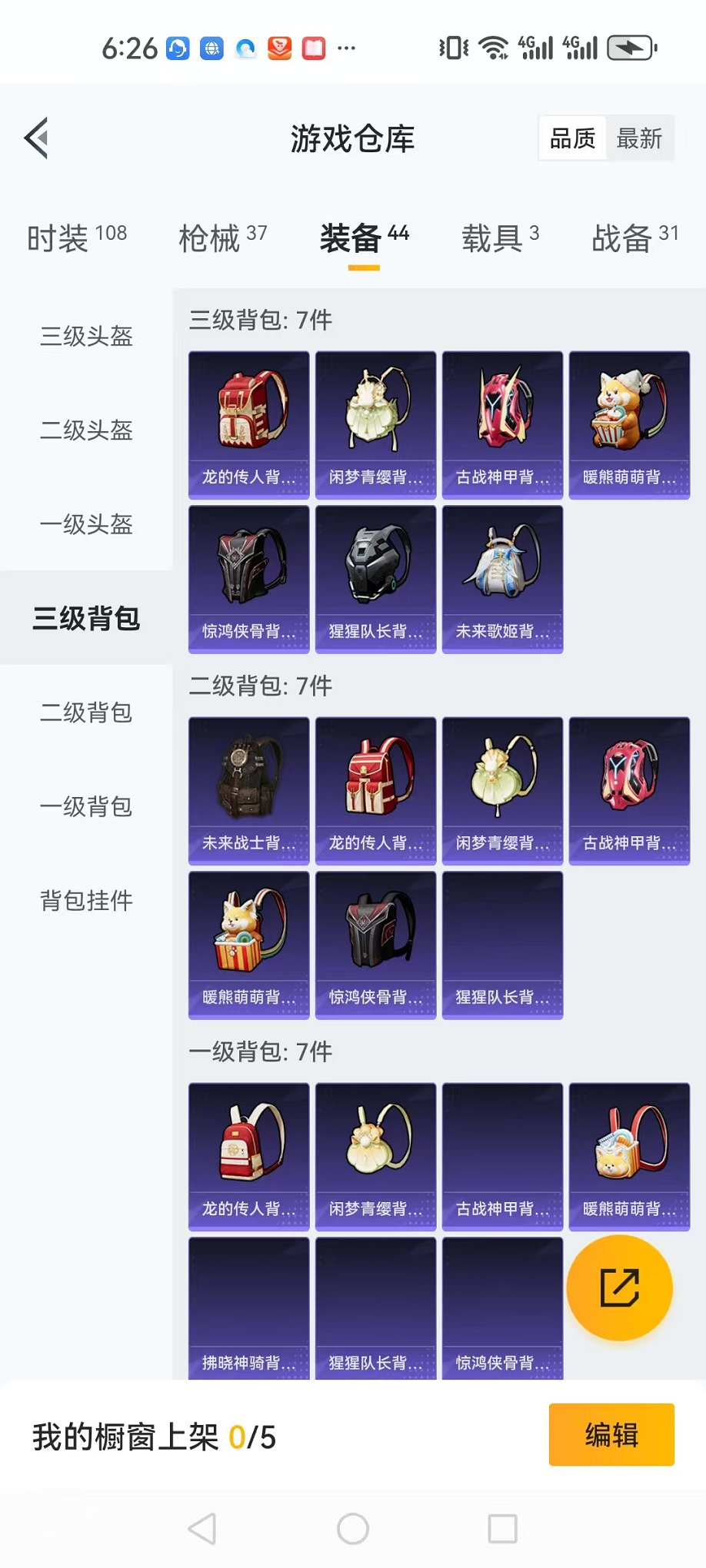This screenshot has height=1568, width=706.
Task: Sort warehouse by 品质
Action: tap(573, 139)
